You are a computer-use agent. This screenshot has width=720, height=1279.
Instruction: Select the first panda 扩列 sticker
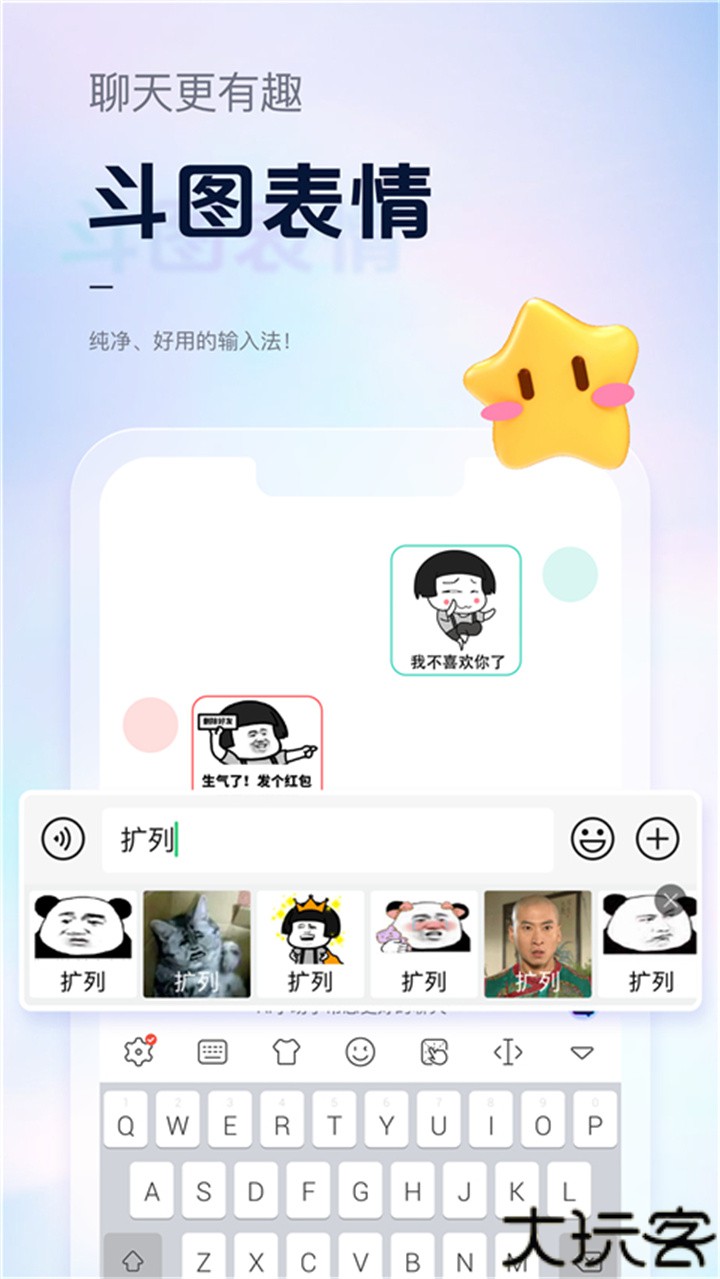[x=81, y=943]
